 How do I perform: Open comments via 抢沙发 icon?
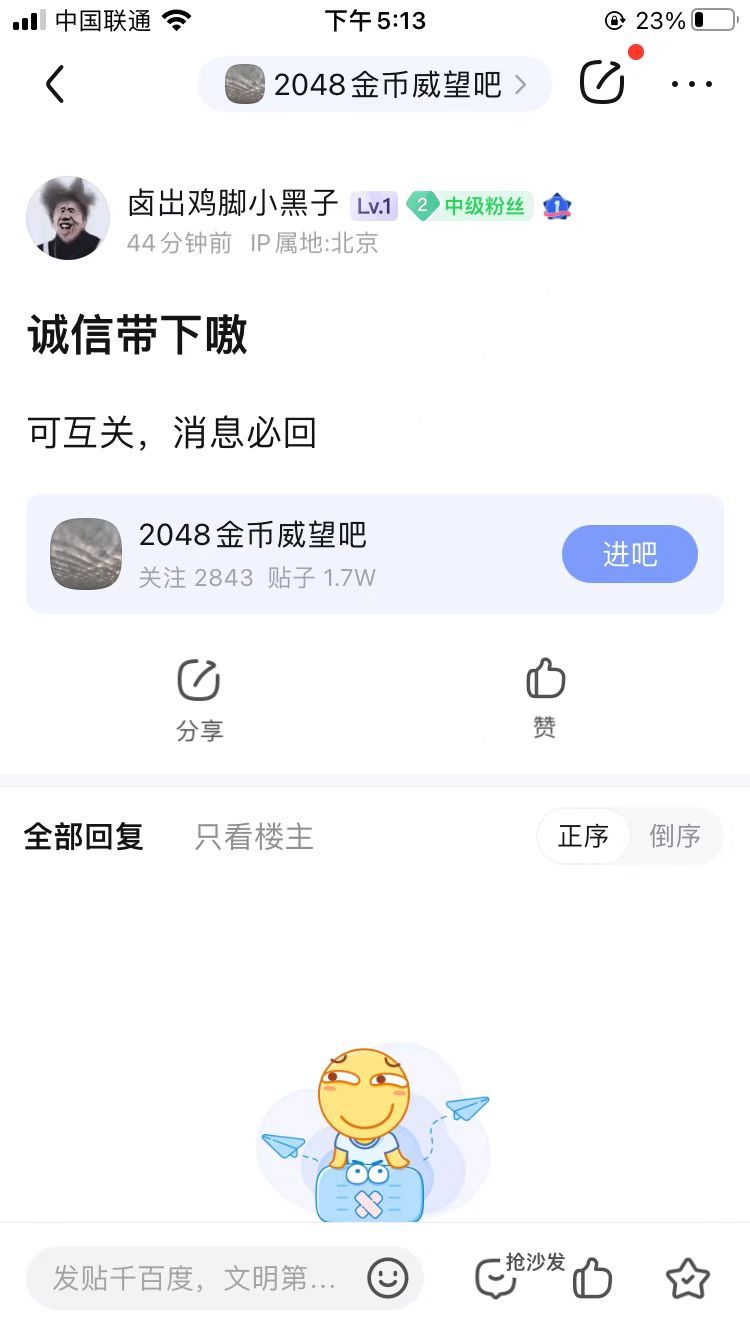[496, 1278]
